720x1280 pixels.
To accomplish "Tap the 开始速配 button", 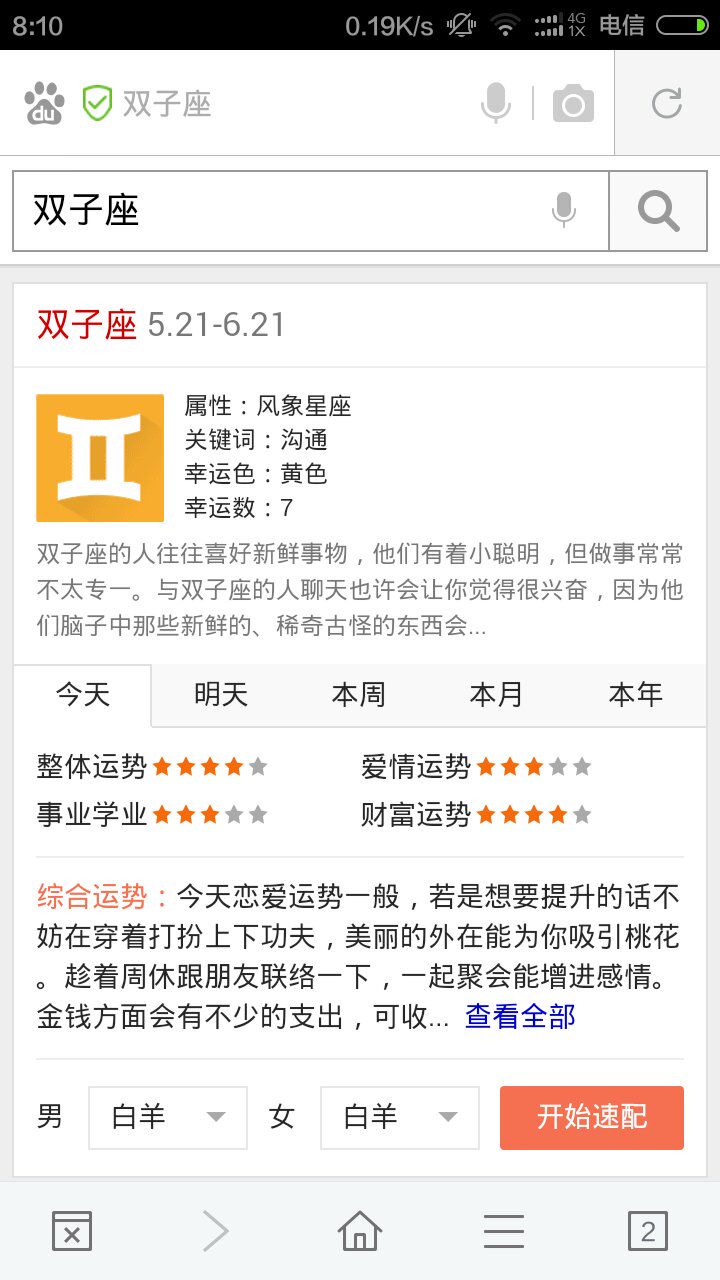I will (592, 1117).
